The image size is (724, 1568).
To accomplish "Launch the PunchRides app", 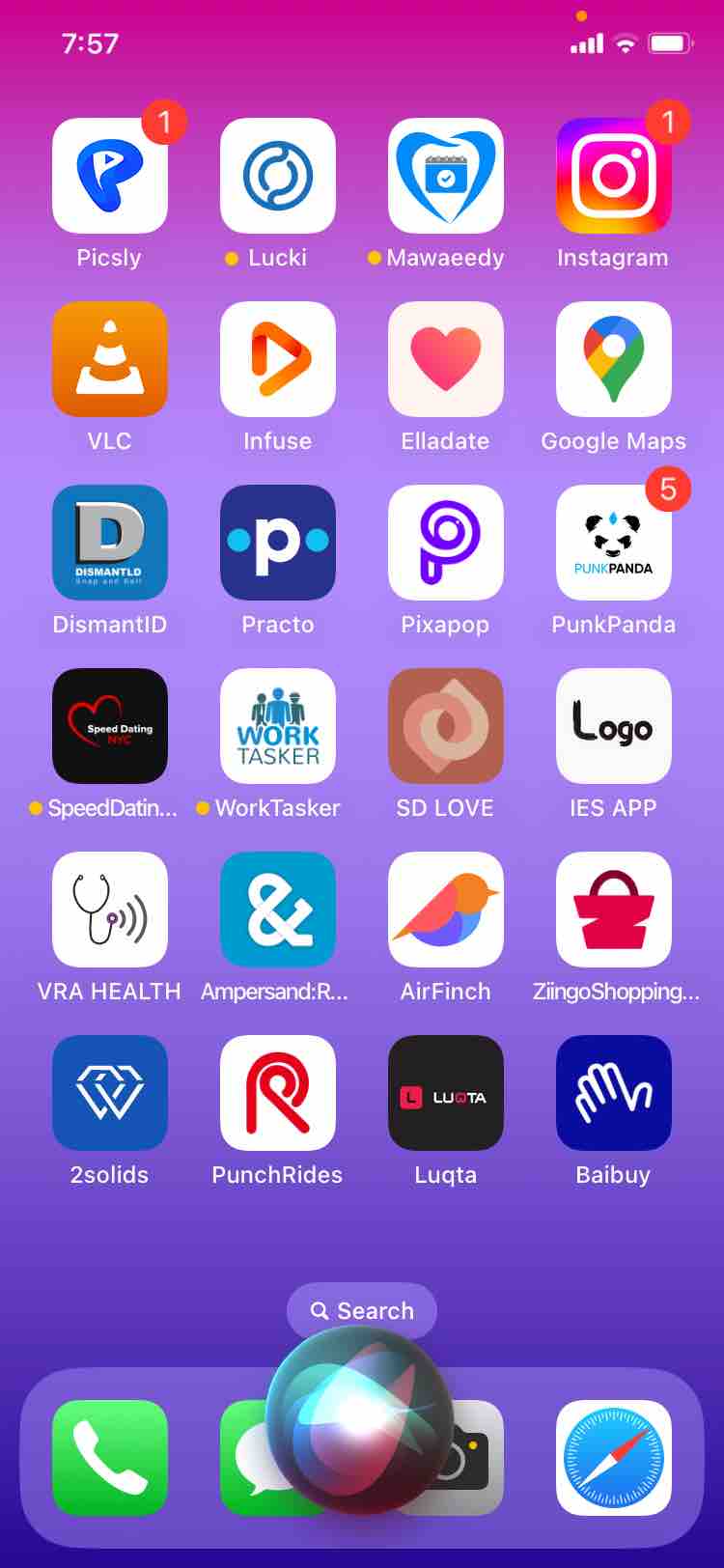I will point(278,1093).
